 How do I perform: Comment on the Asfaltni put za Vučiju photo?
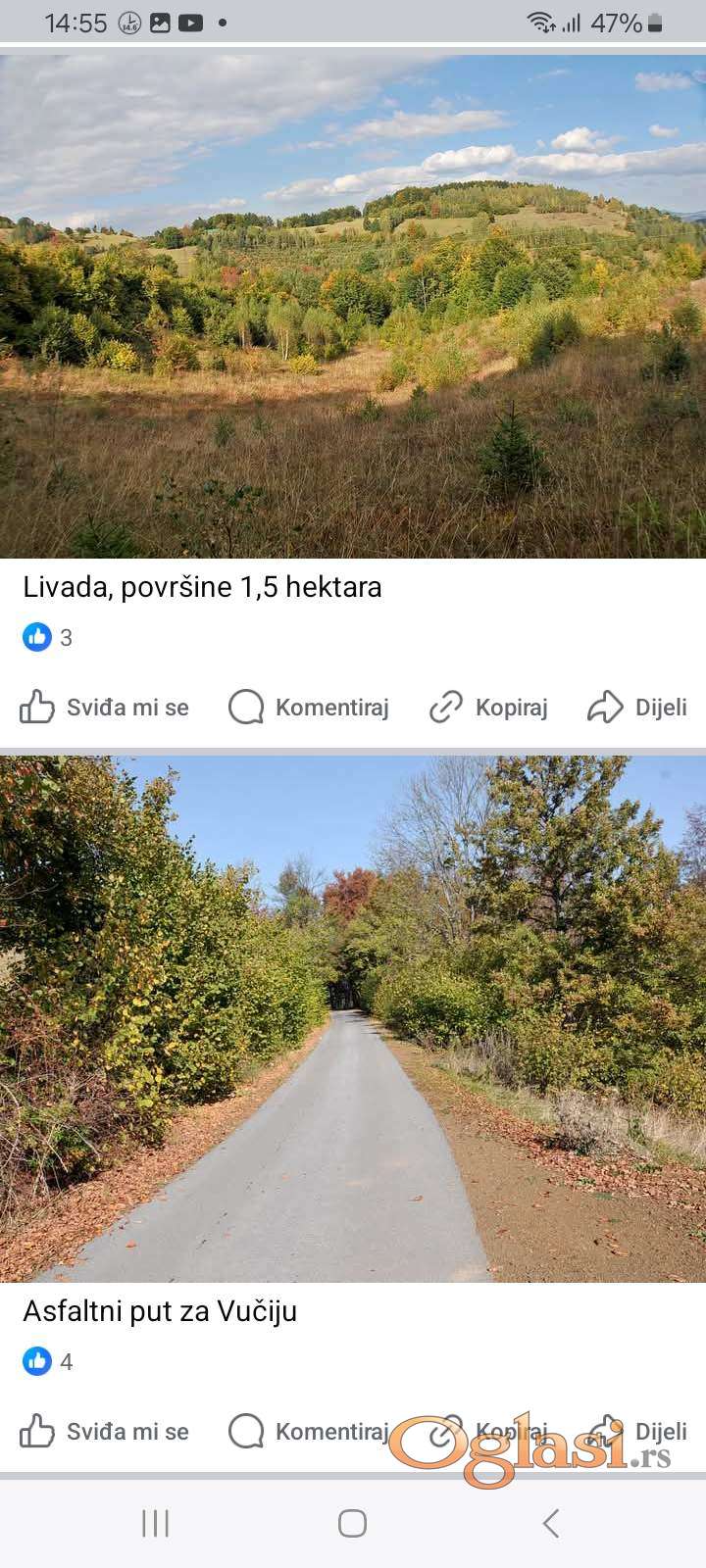(x=309, y=1431)
